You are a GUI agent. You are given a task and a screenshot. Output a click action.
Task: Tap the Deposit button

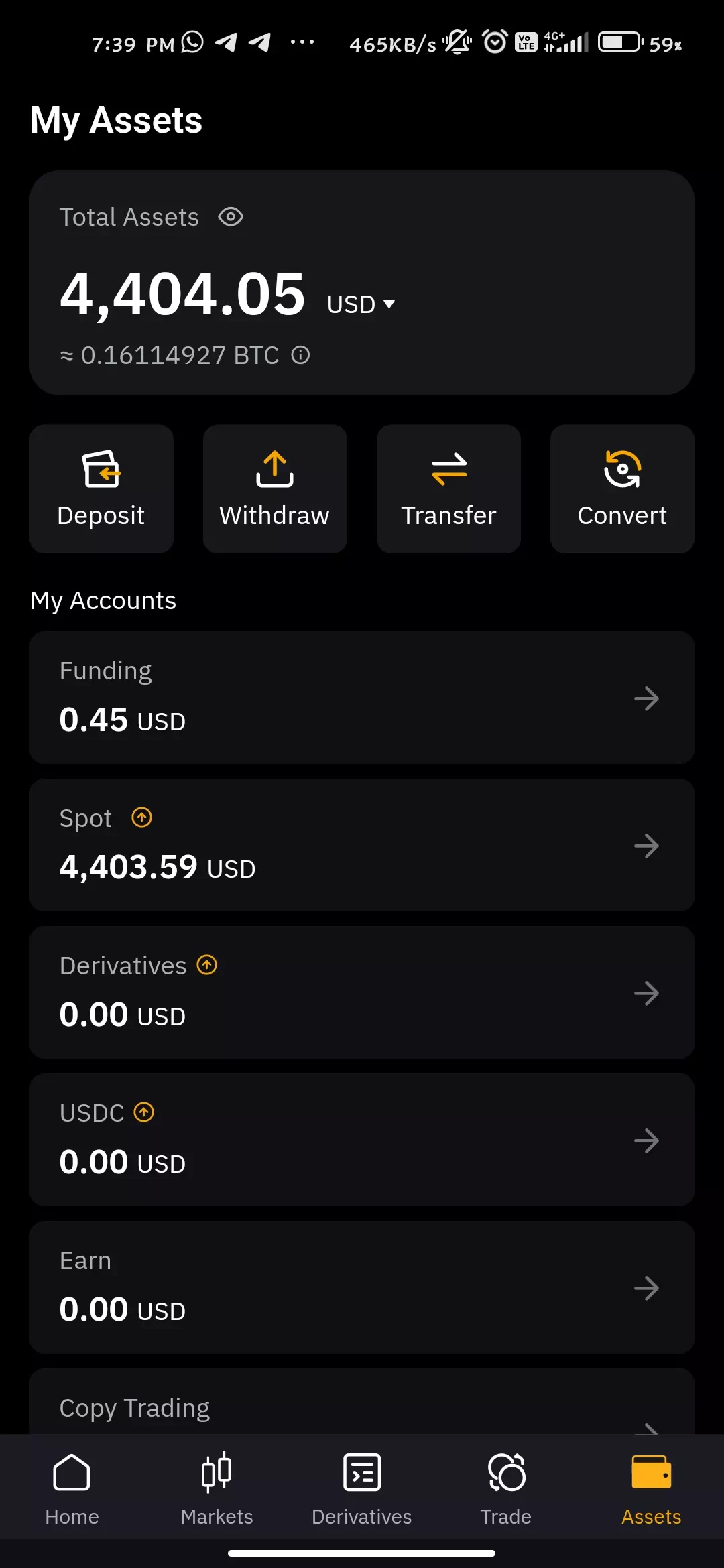point(101,488)
